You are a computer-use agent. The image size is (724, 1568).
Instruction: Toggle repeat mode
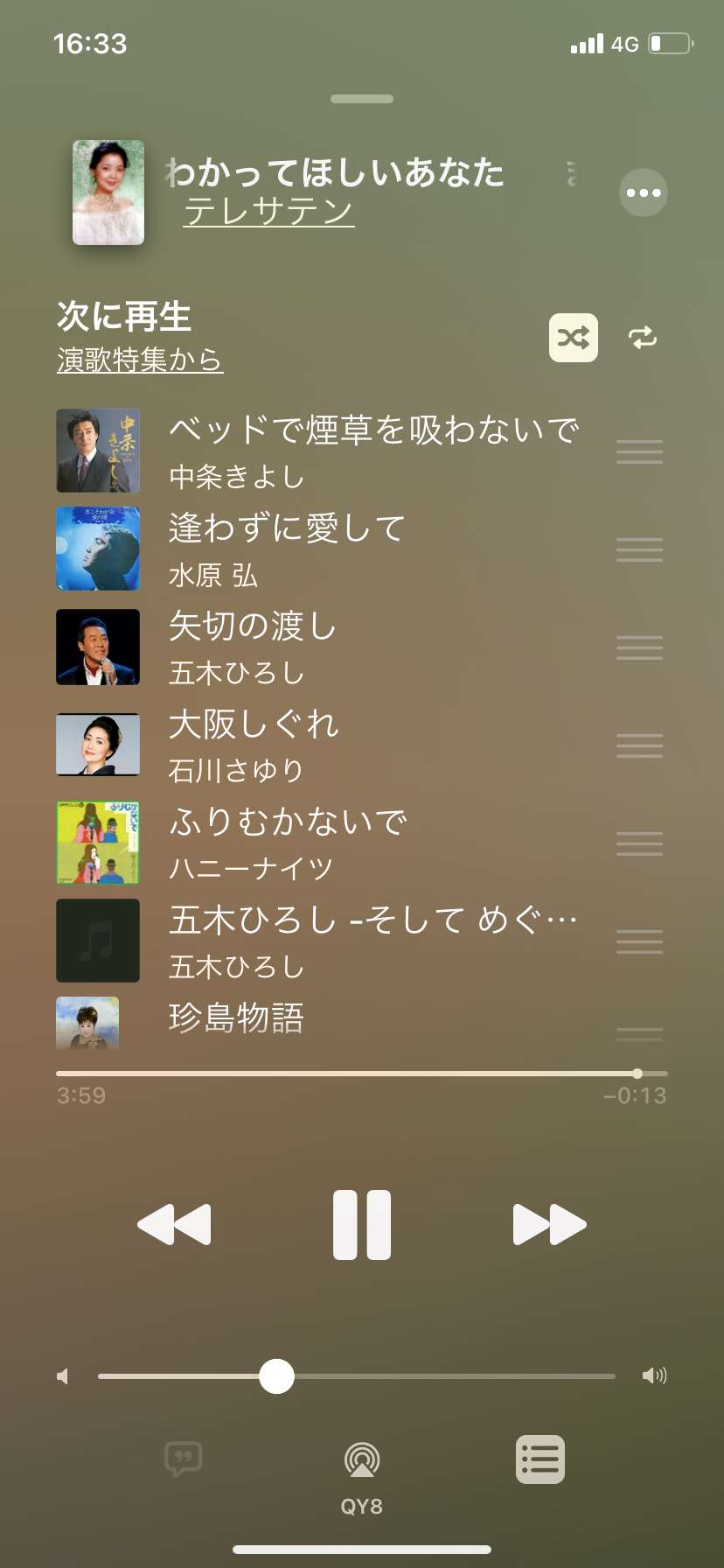pos(643,338)
